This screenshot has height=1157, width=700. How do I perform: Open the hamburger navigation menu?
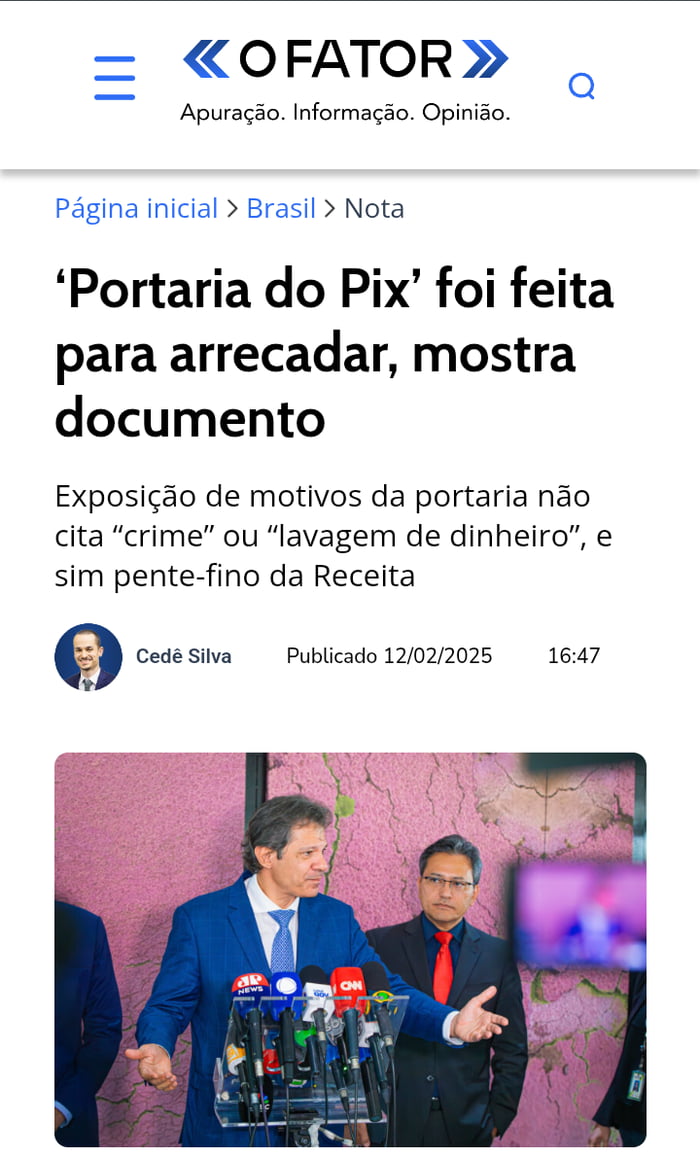115,78
